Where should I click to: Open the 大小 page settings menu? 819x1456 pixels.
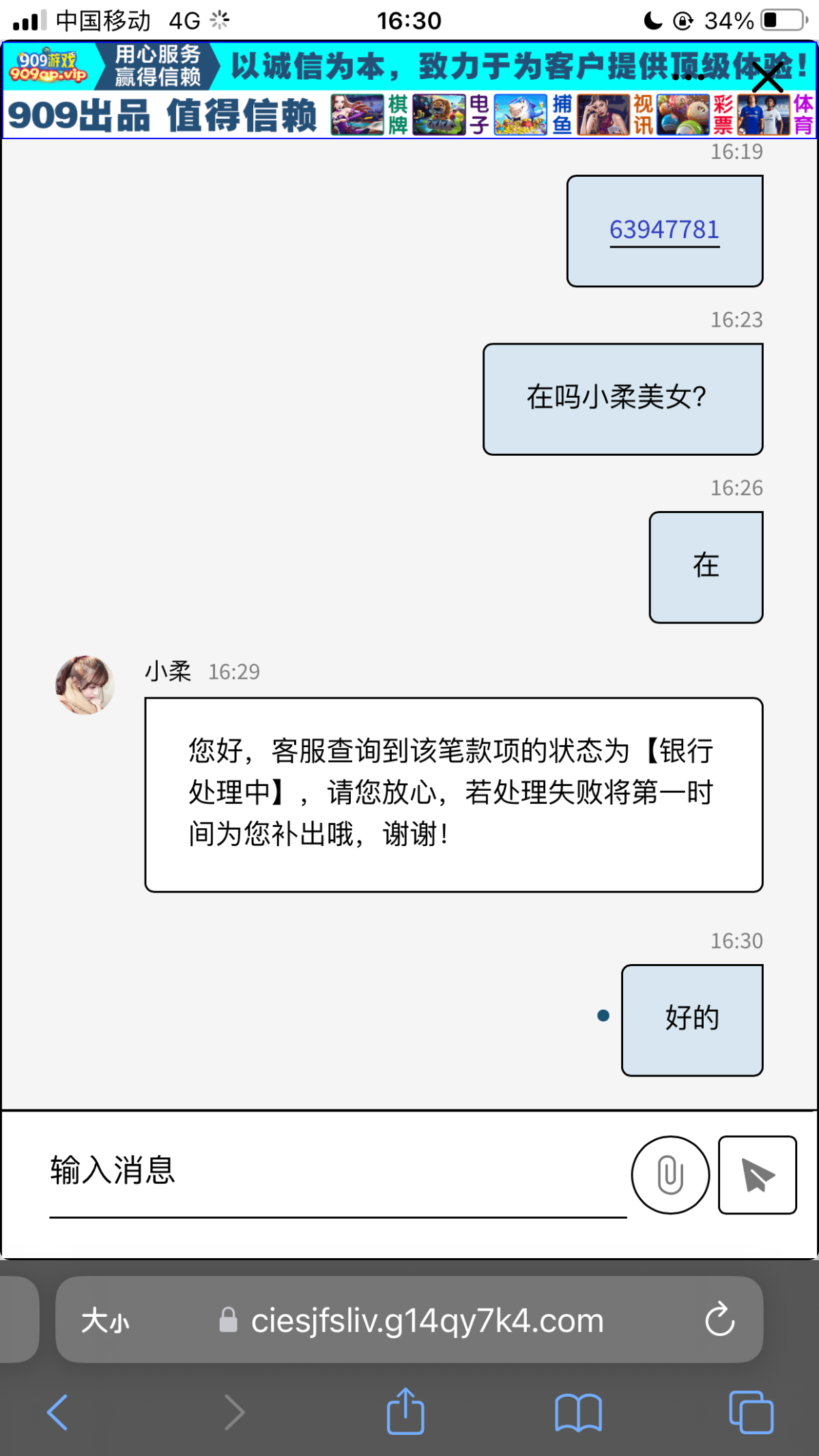click(x=106, y=1320)
